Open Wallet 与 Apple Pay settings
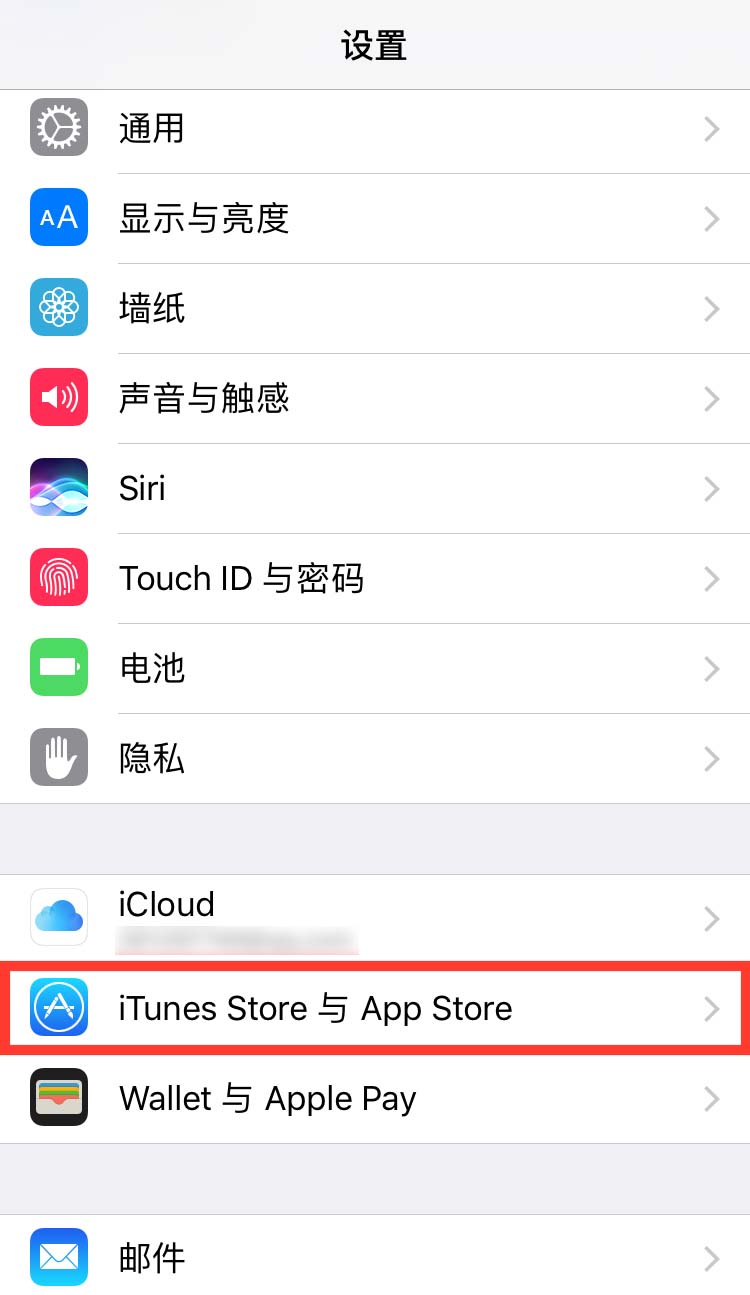This screenshot has height=1295, width=750. tap(375, 1098)
